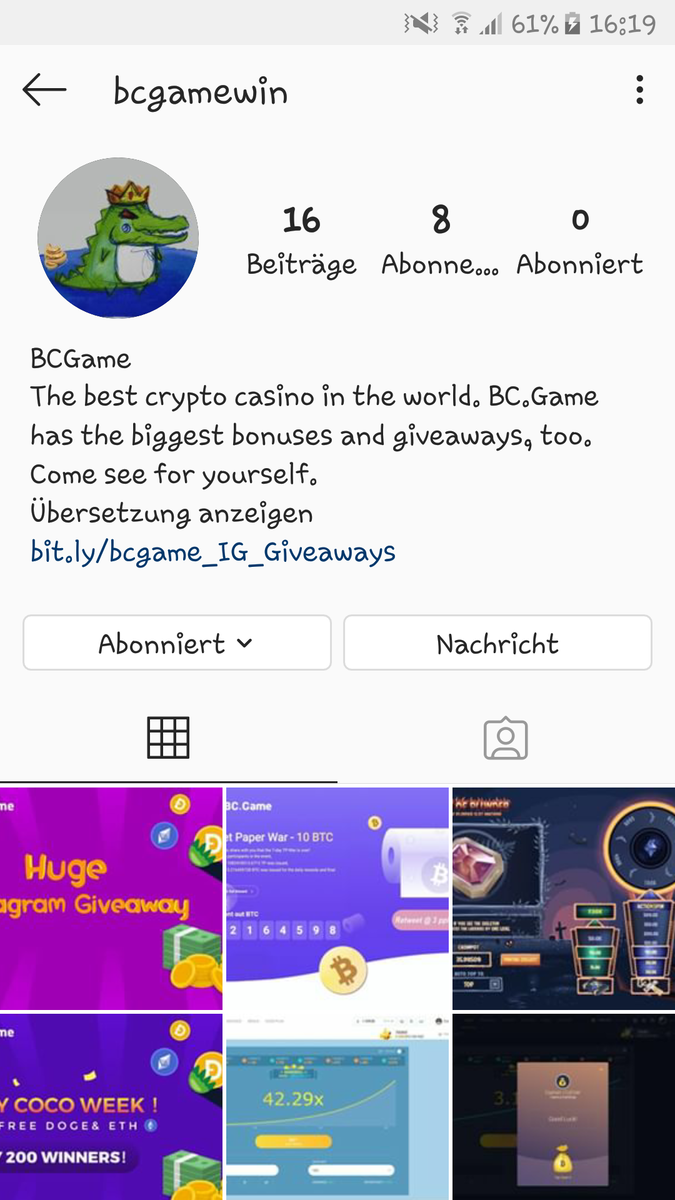Screen dimensions: 675x1200
Task: Go back using the arrow icon
Action: tap(44, 91)
